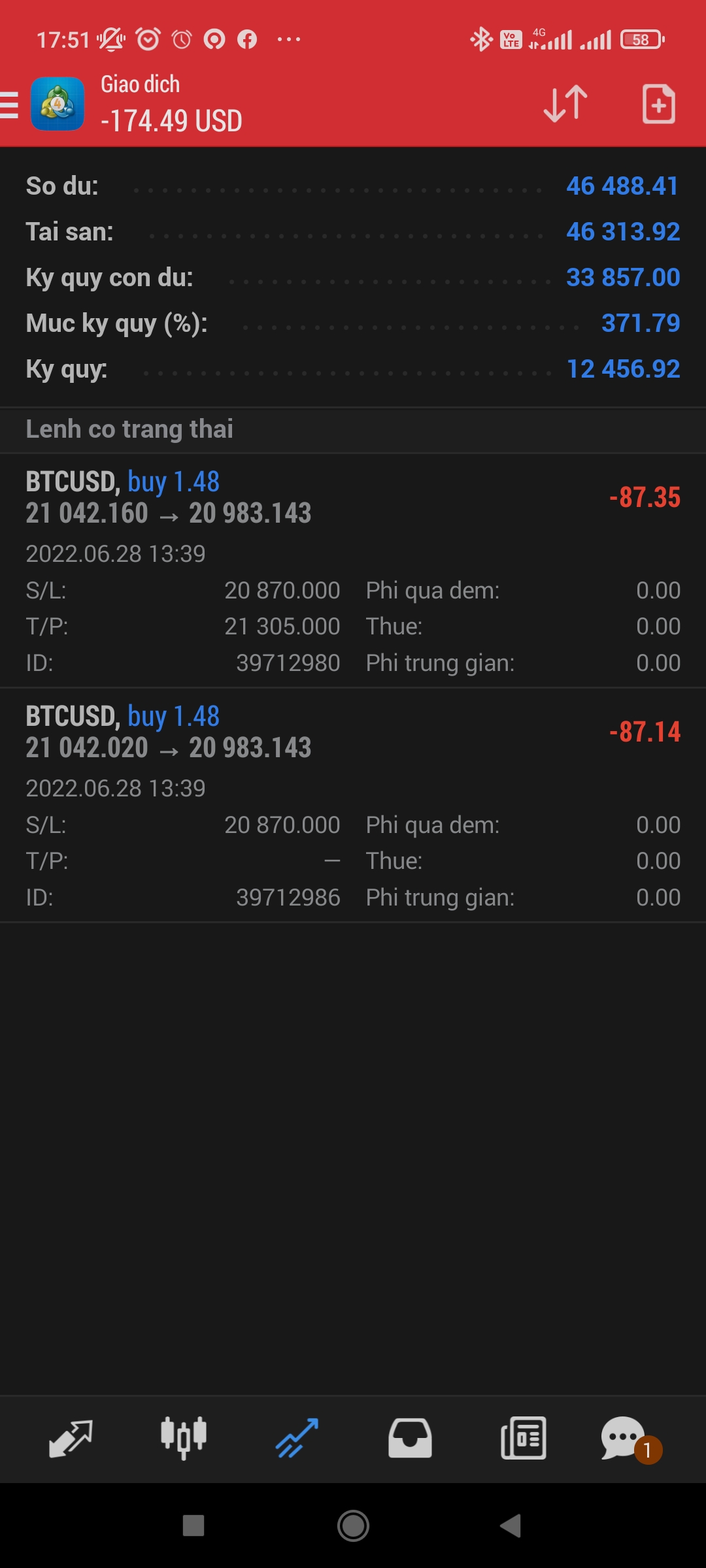706x1568 pixels.
Task: Open the hamburger side menu
Action: [10, 105]
